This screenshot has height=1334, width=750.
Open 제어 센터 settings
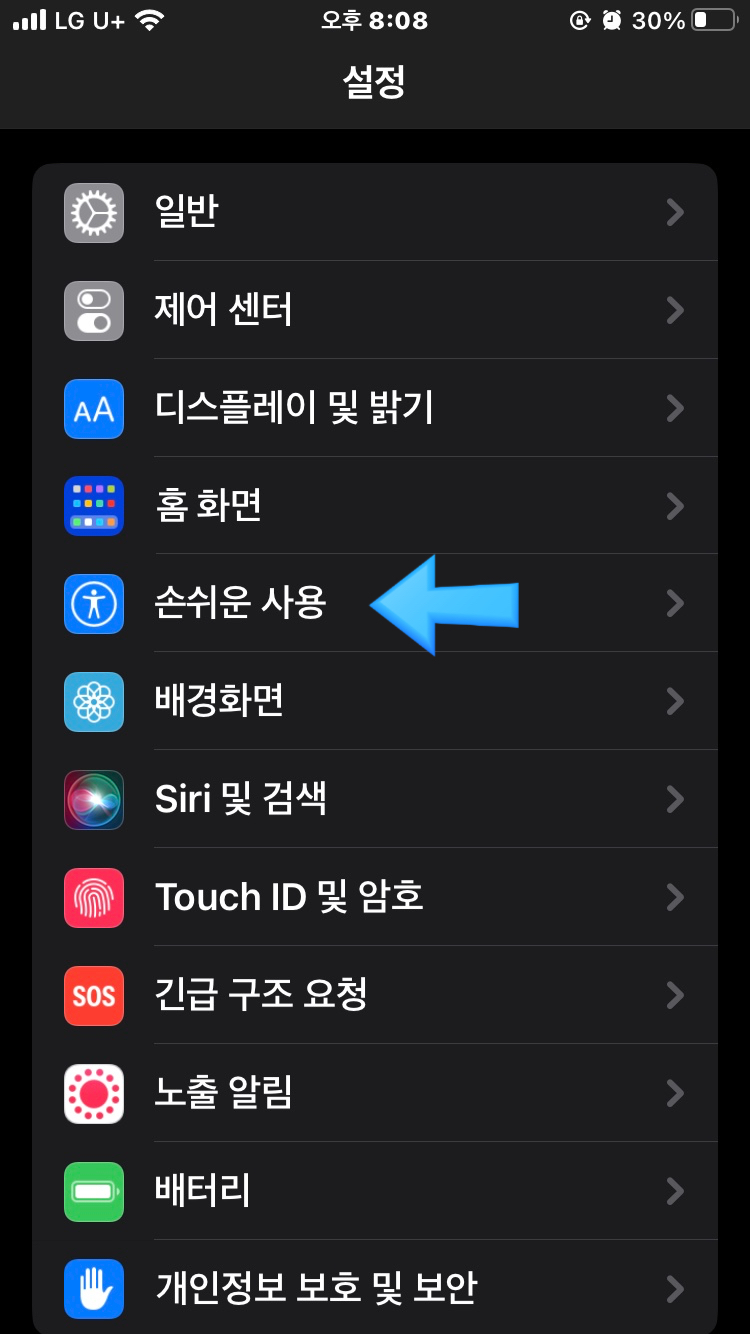coord(375,310)
